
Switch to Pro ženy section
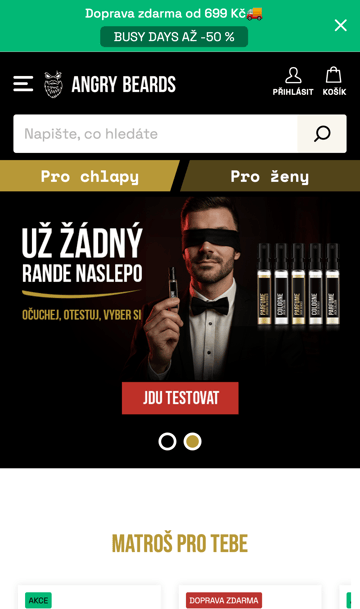[270, 176]
